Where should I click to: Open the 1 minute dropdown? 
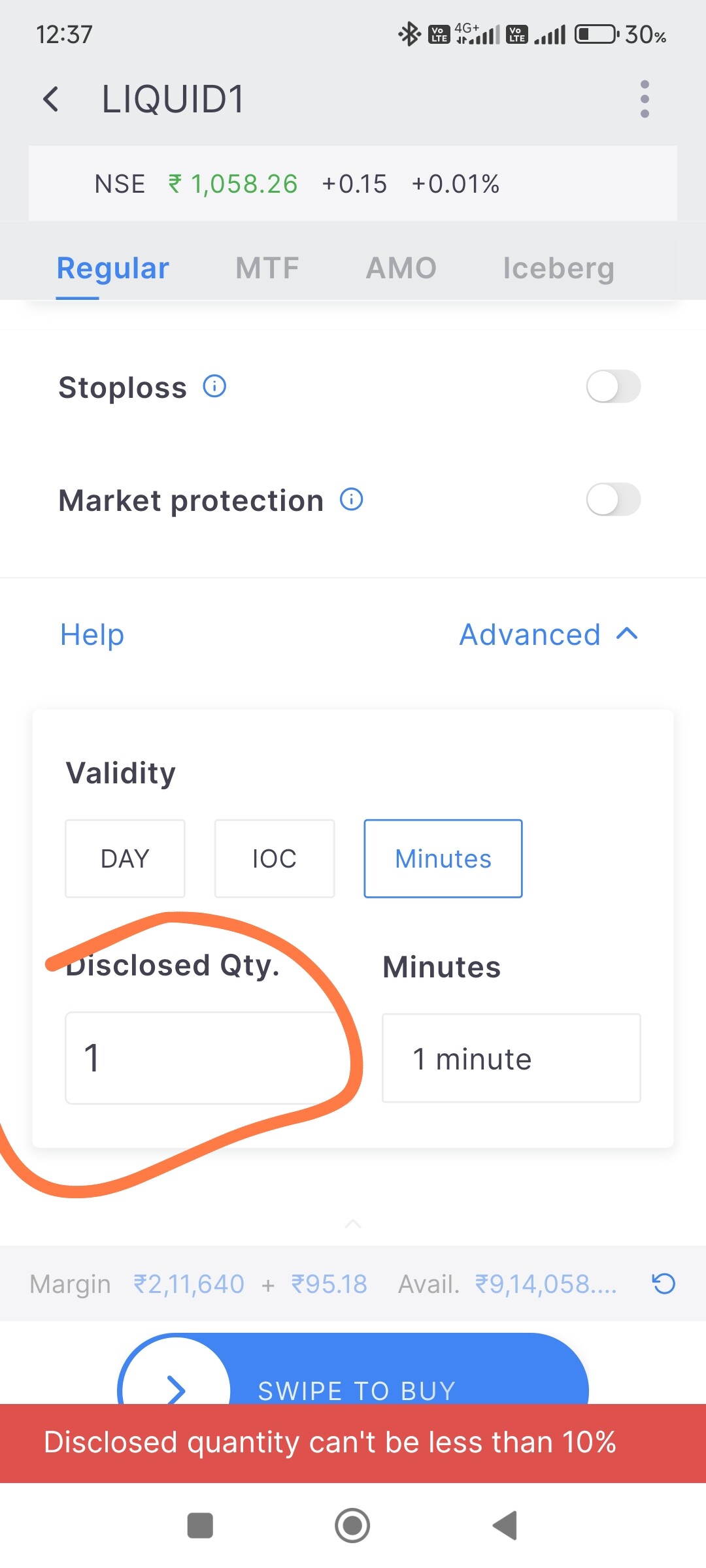511,1058
